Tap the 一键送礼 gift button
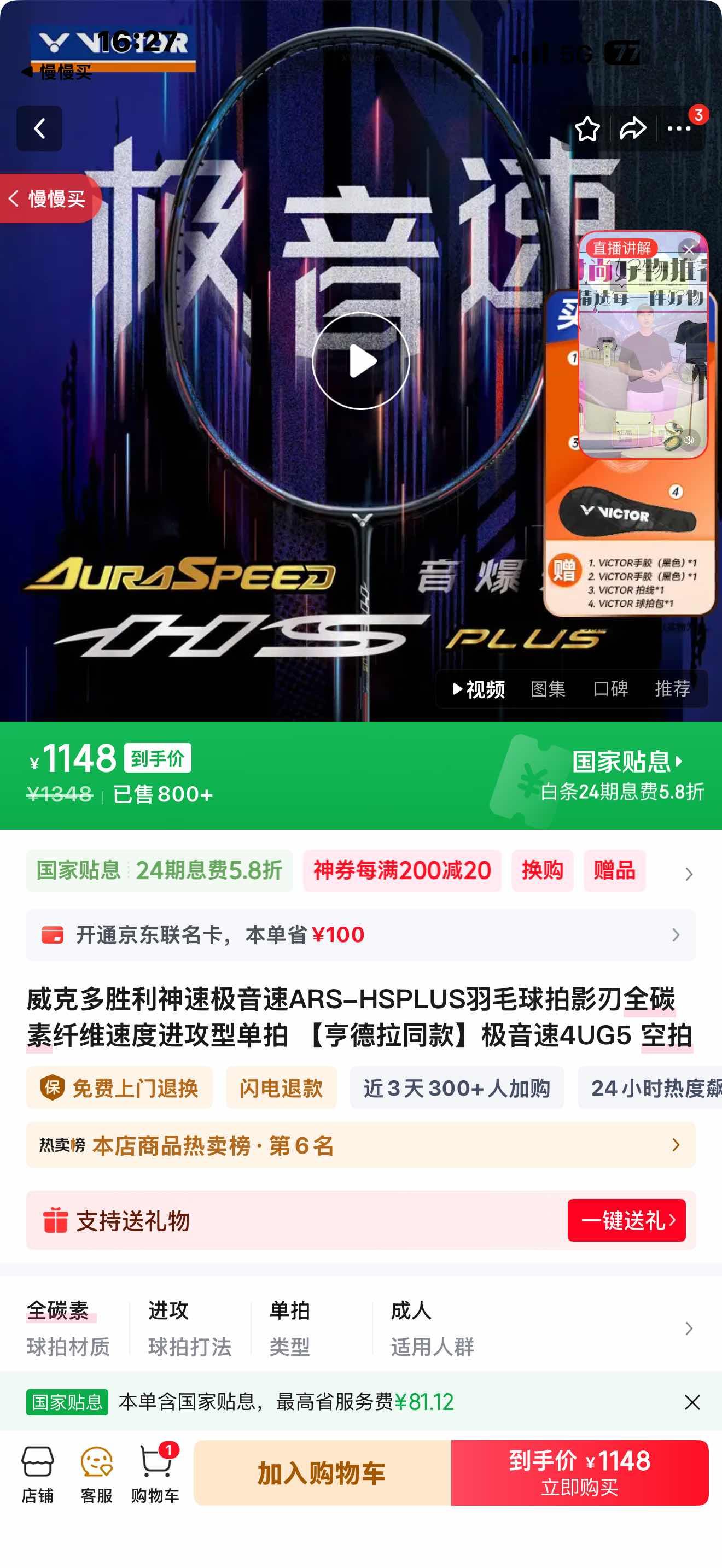Image resolution: width=722 pixels, height=1568 pixels. (x=627, y=1220)
